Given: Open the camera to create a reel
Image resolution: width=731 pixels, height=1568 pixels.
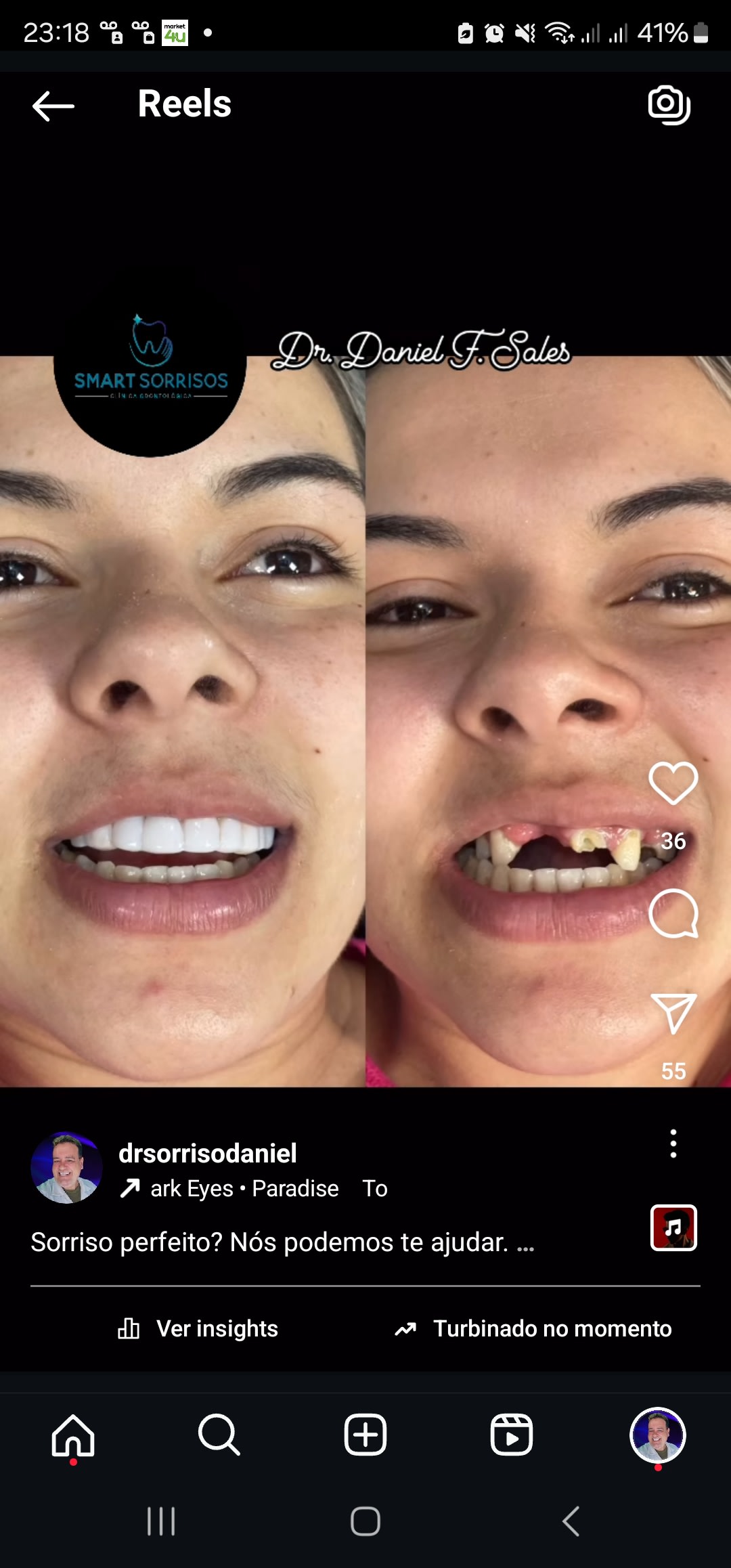Looking at the screenshot, I should coord(669,105).
